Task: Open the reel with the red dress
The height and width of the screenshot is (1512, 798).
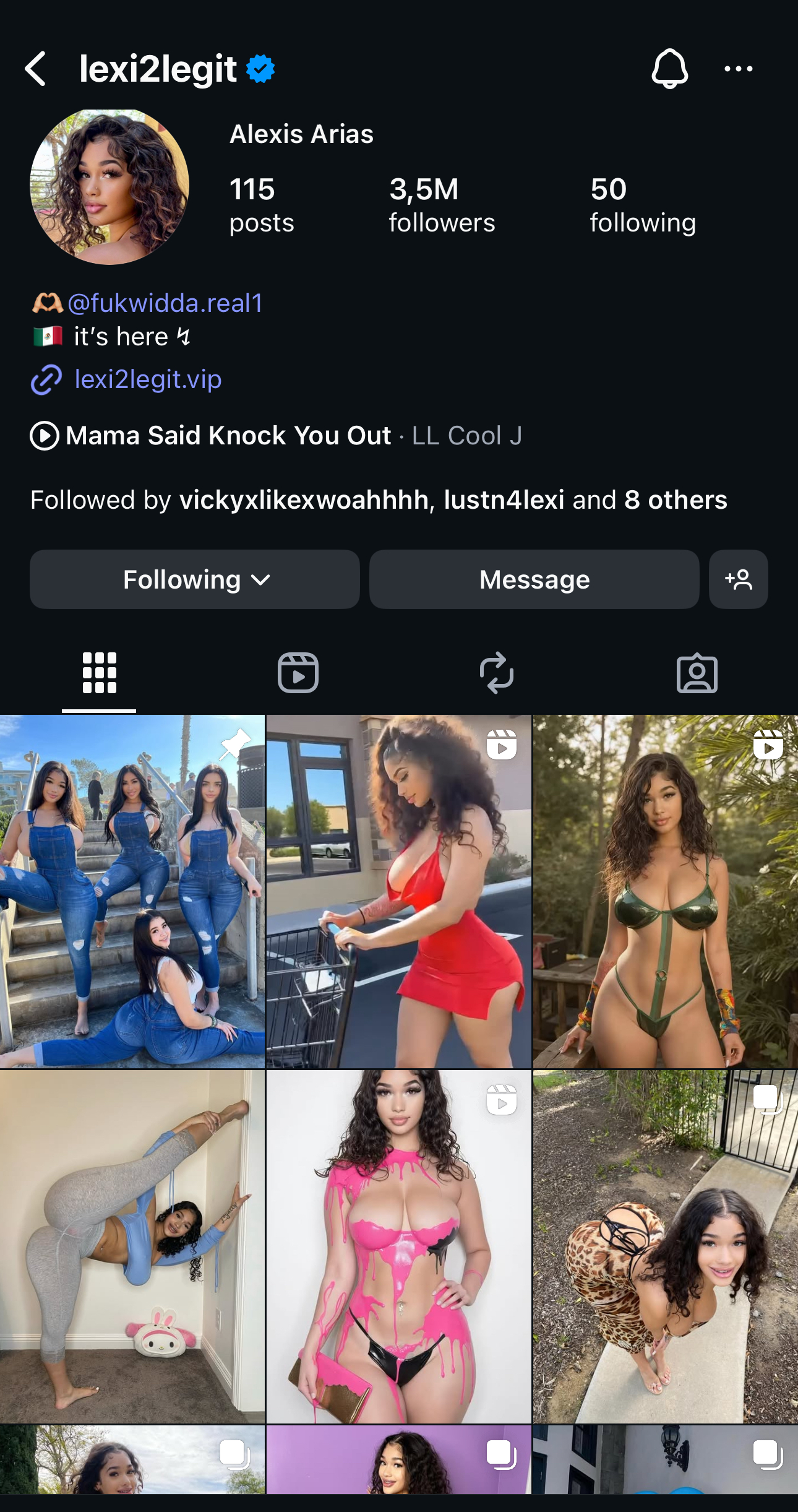Action: [x=399, y=891]
